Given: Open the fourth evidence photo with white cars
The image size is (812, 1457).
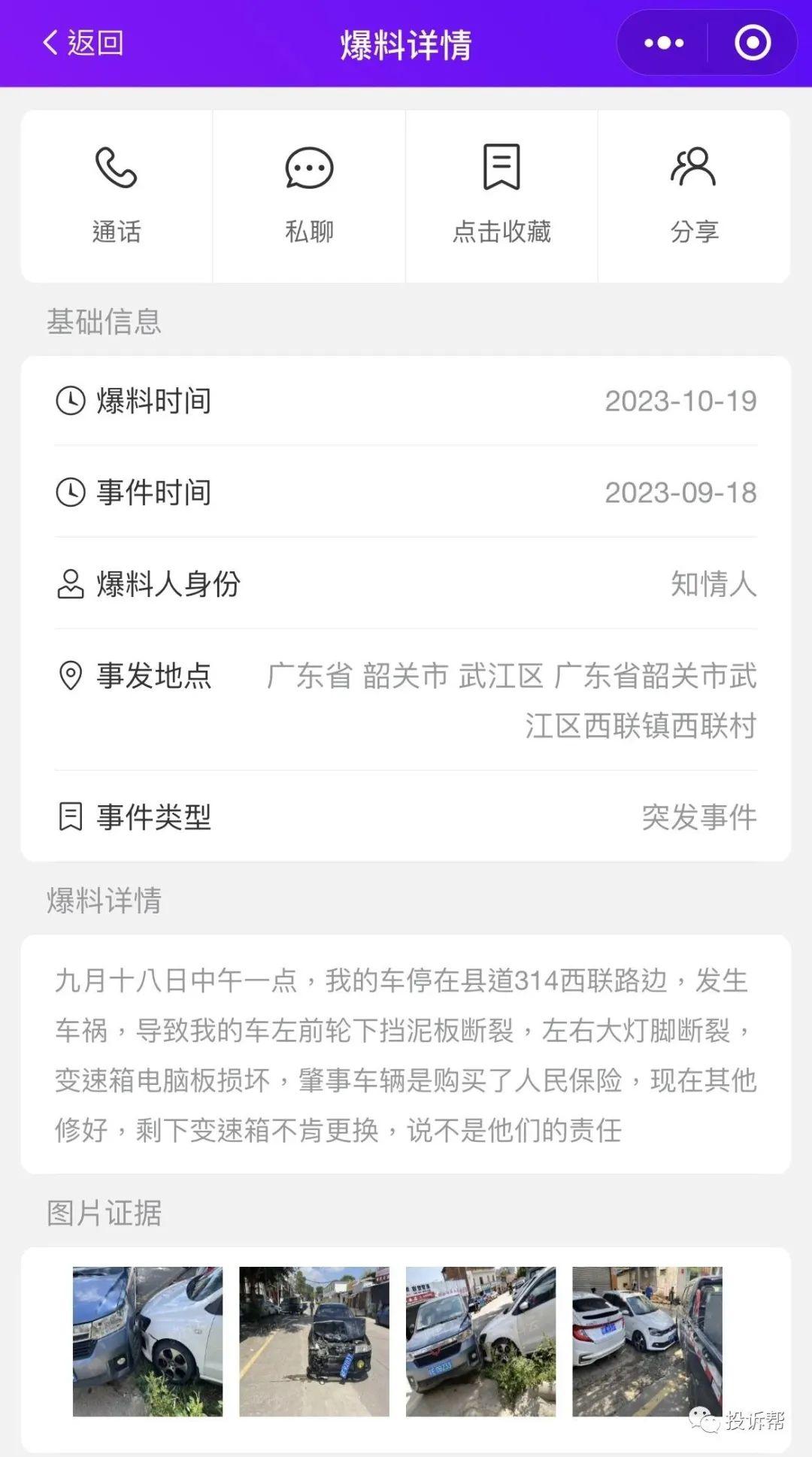Looking at the screenshot, I should pos(647,1341).
